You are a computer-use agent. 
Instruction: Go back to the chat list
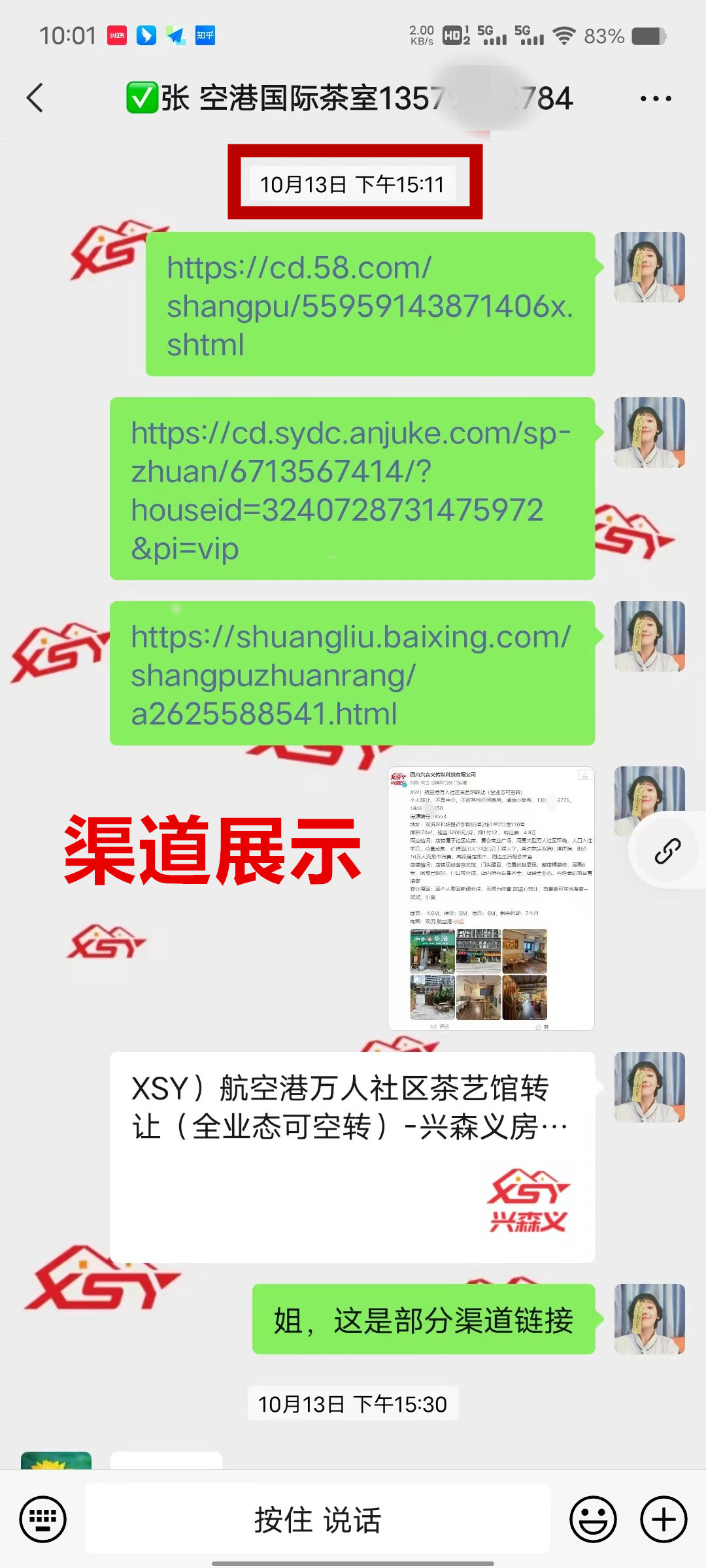tap(35, 98)
